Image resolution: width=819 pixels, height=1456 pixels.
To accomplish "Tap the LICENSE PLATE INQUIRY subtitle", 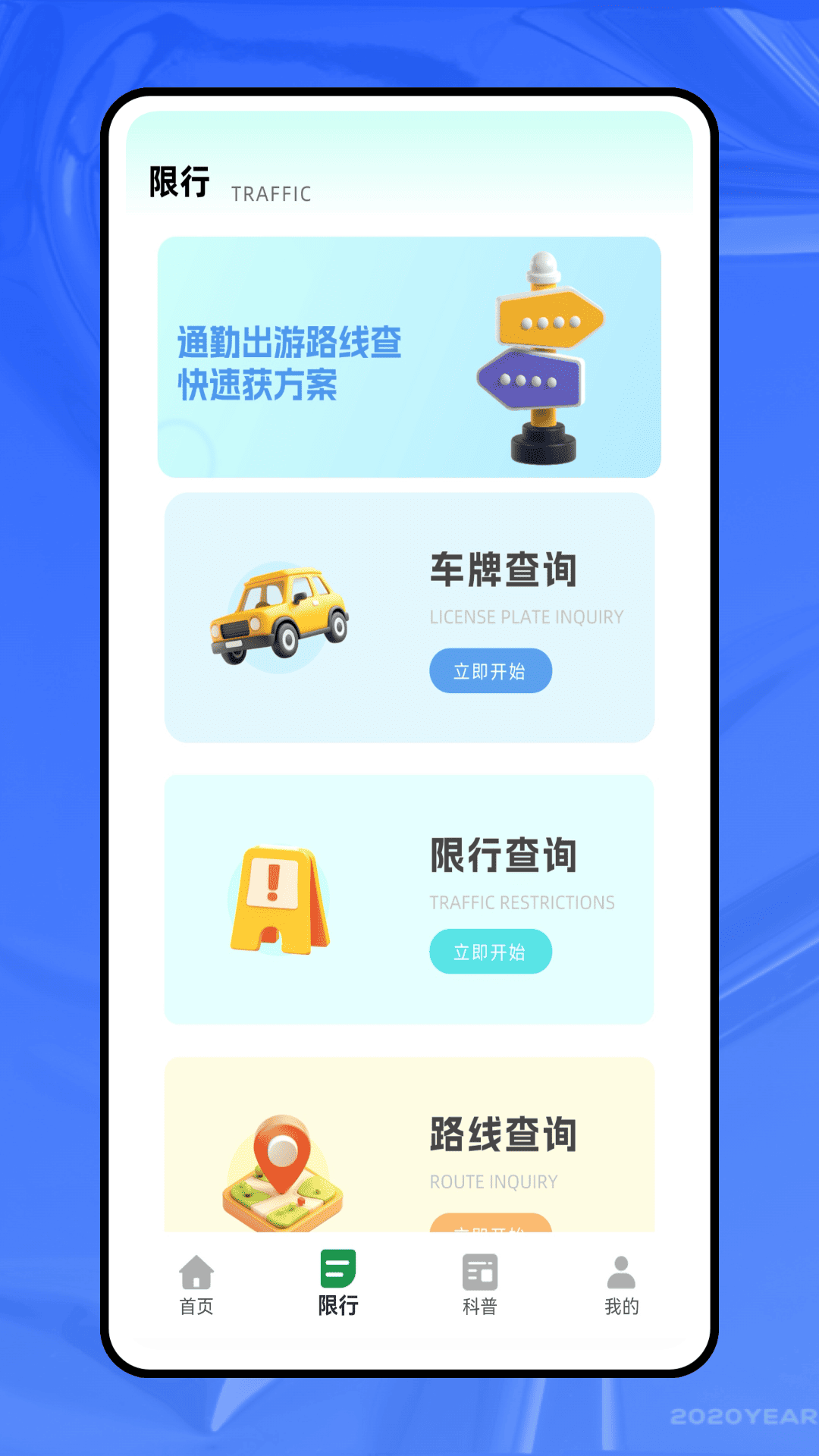I will pos(526,617).
